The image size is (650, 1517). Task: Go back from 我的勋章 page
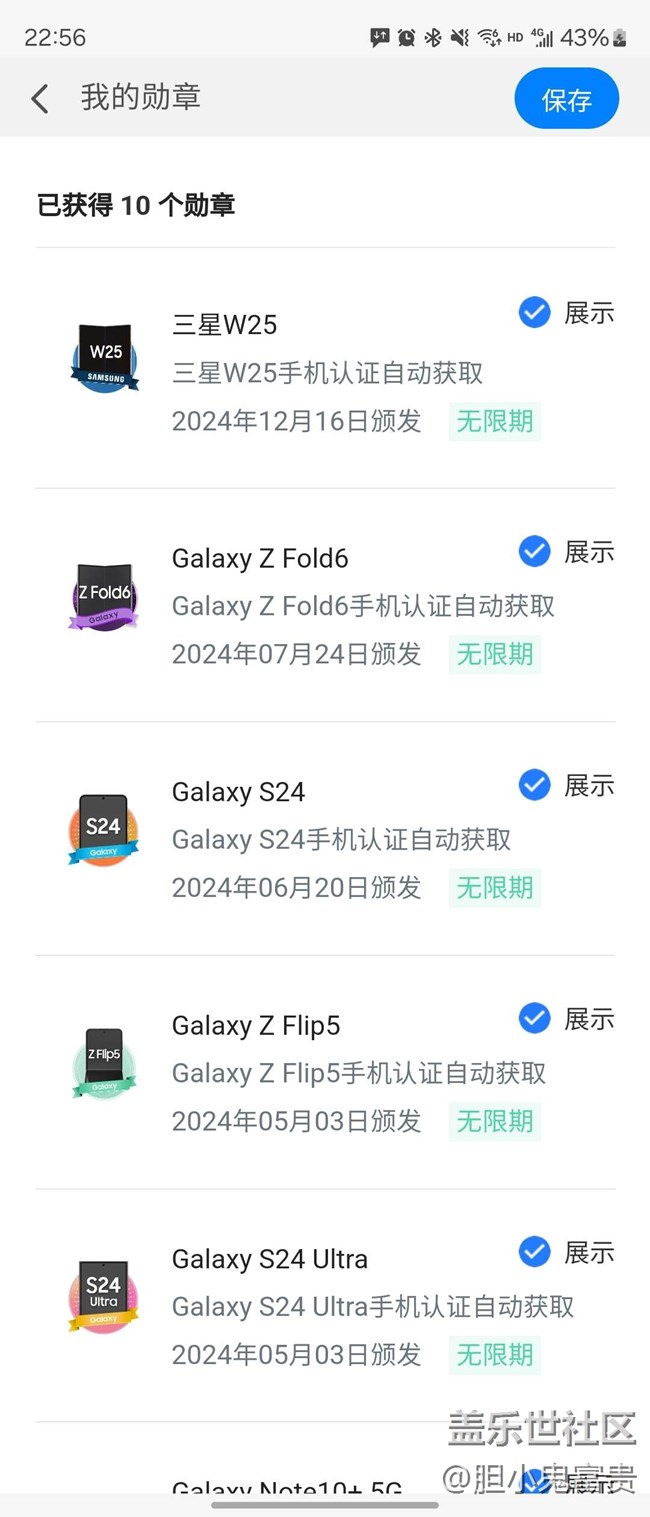40,98
